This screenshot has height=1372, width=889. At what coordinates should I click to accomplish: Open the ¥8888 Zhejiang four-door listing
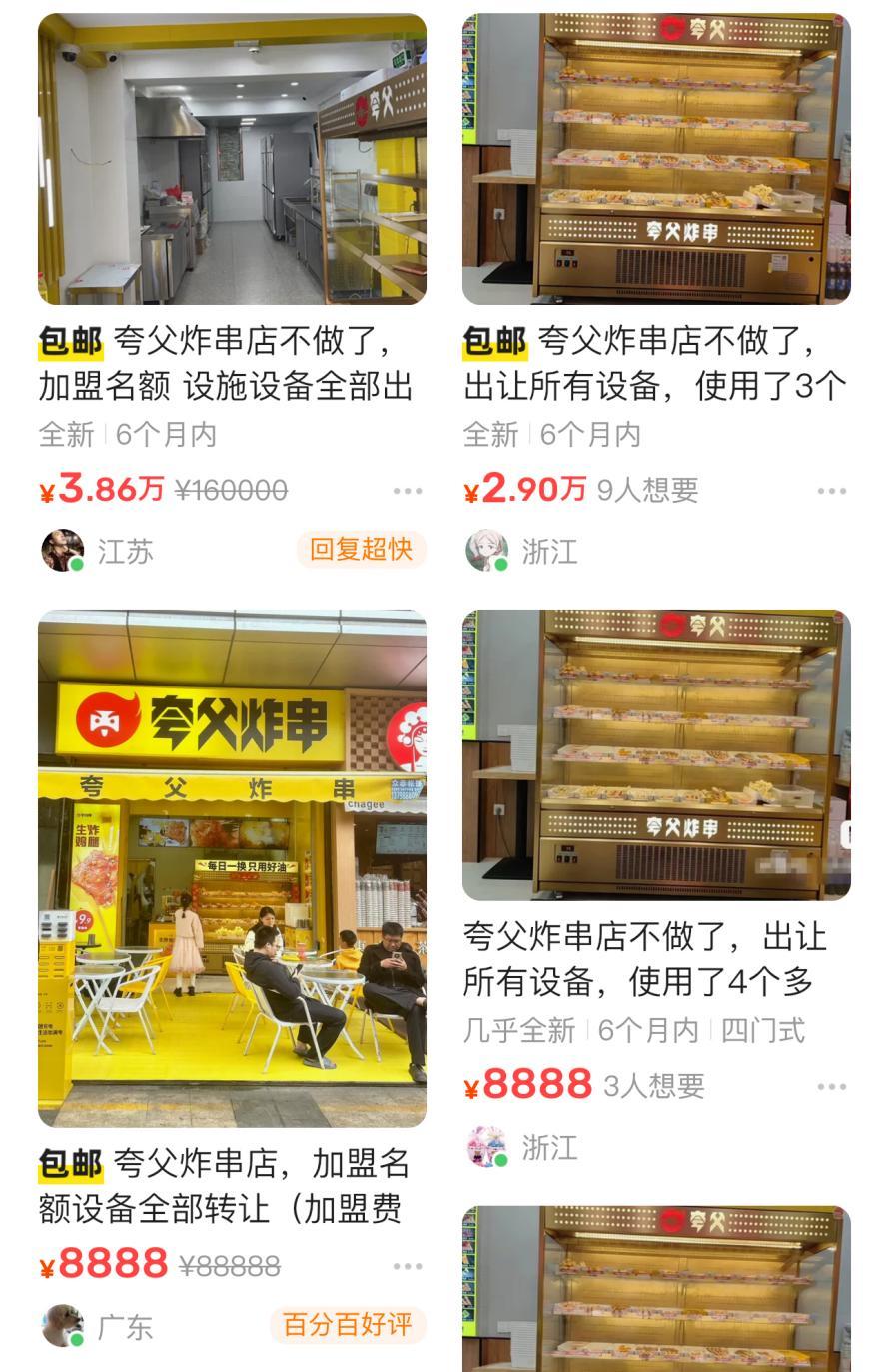[x=656, y=755]
